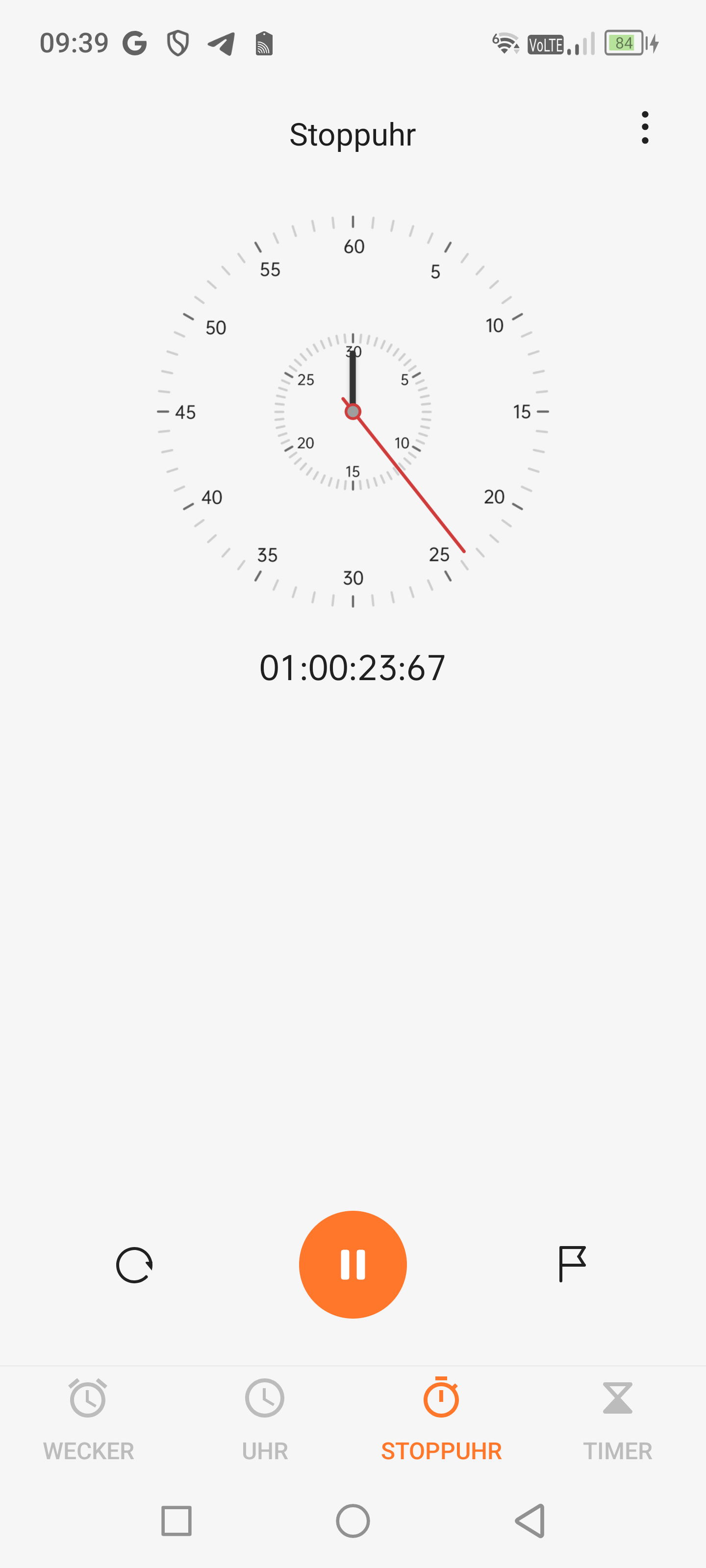Go to the home screen
Screen dimensions: 706x1568
point(353,1520)
